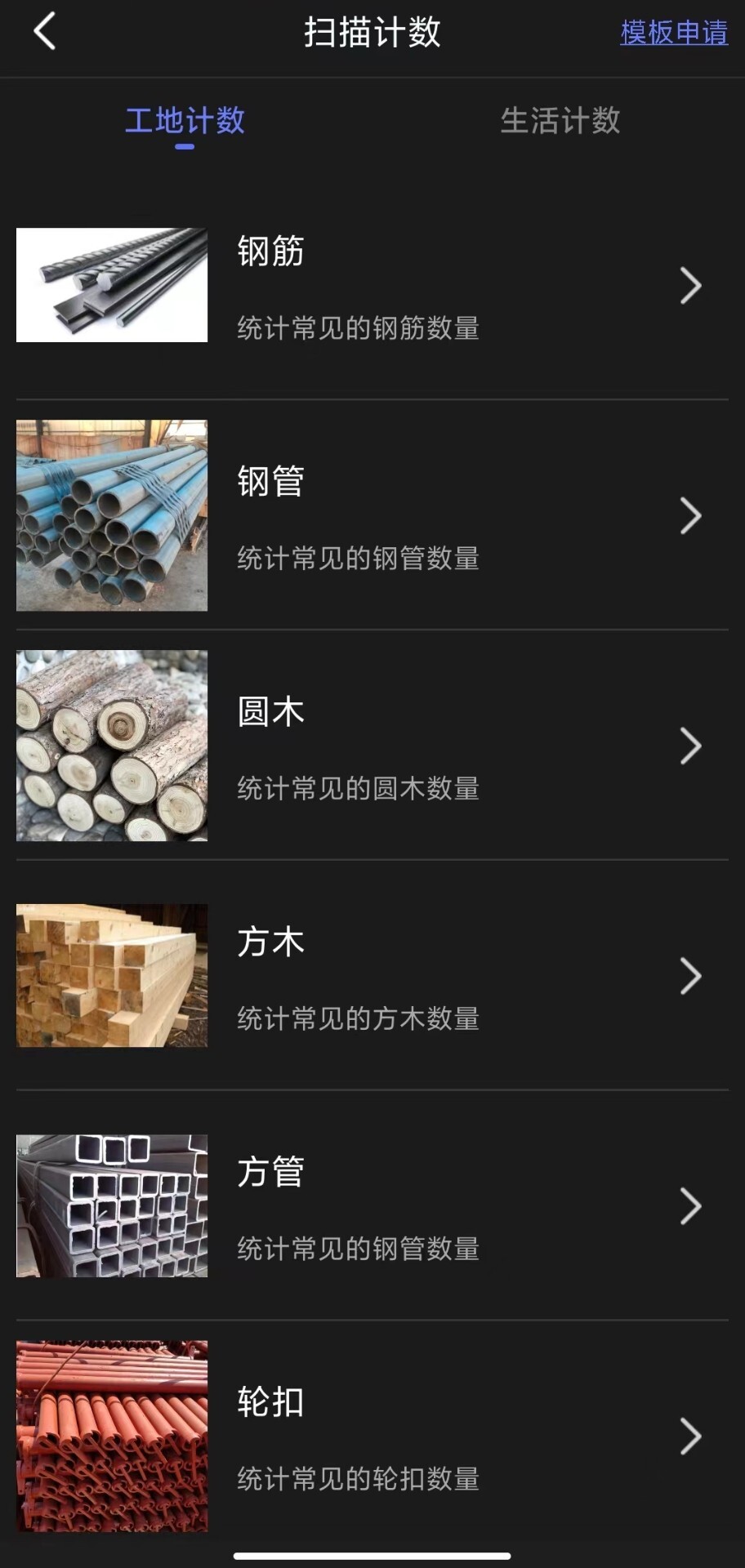Tap the chevron next to 轮扣
The width and height of the screenshot is (745, 1568).
(x=690, y=1437)
